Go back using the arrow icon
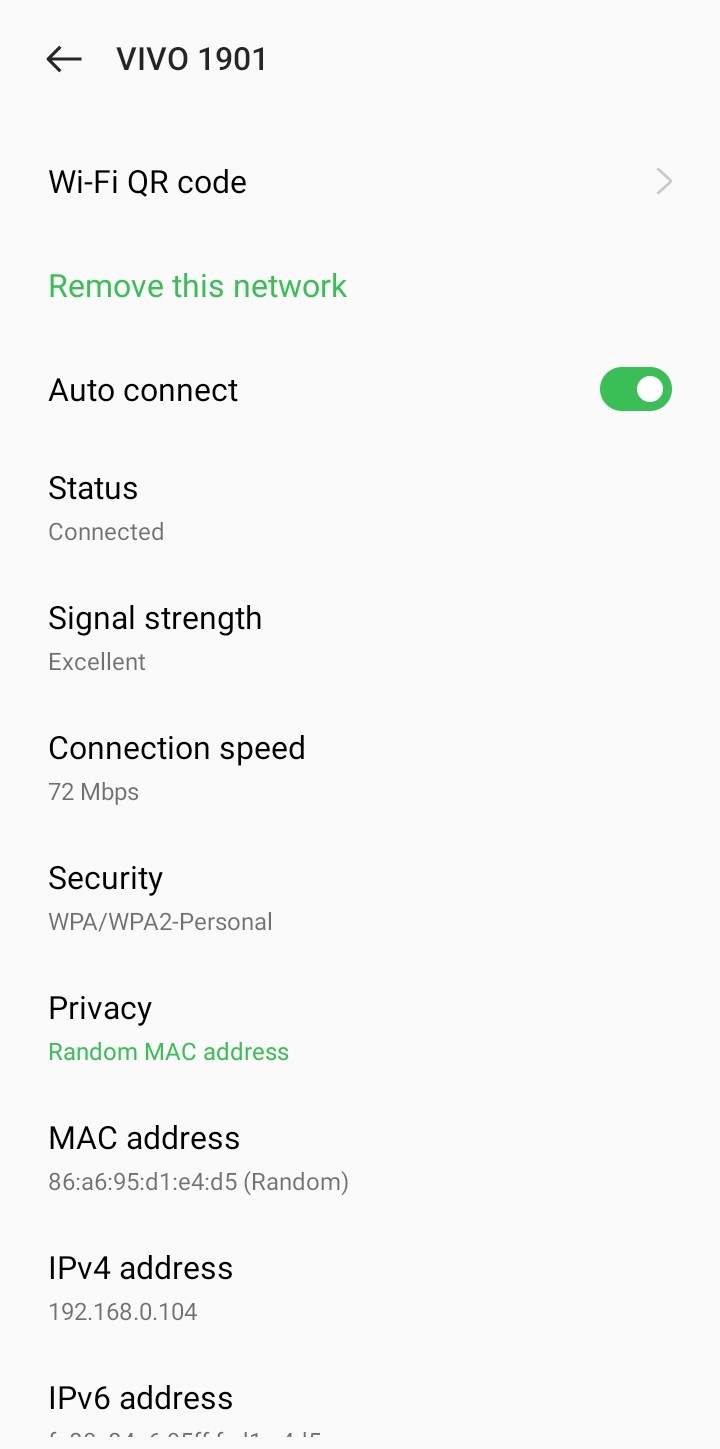 click(64, 59)
